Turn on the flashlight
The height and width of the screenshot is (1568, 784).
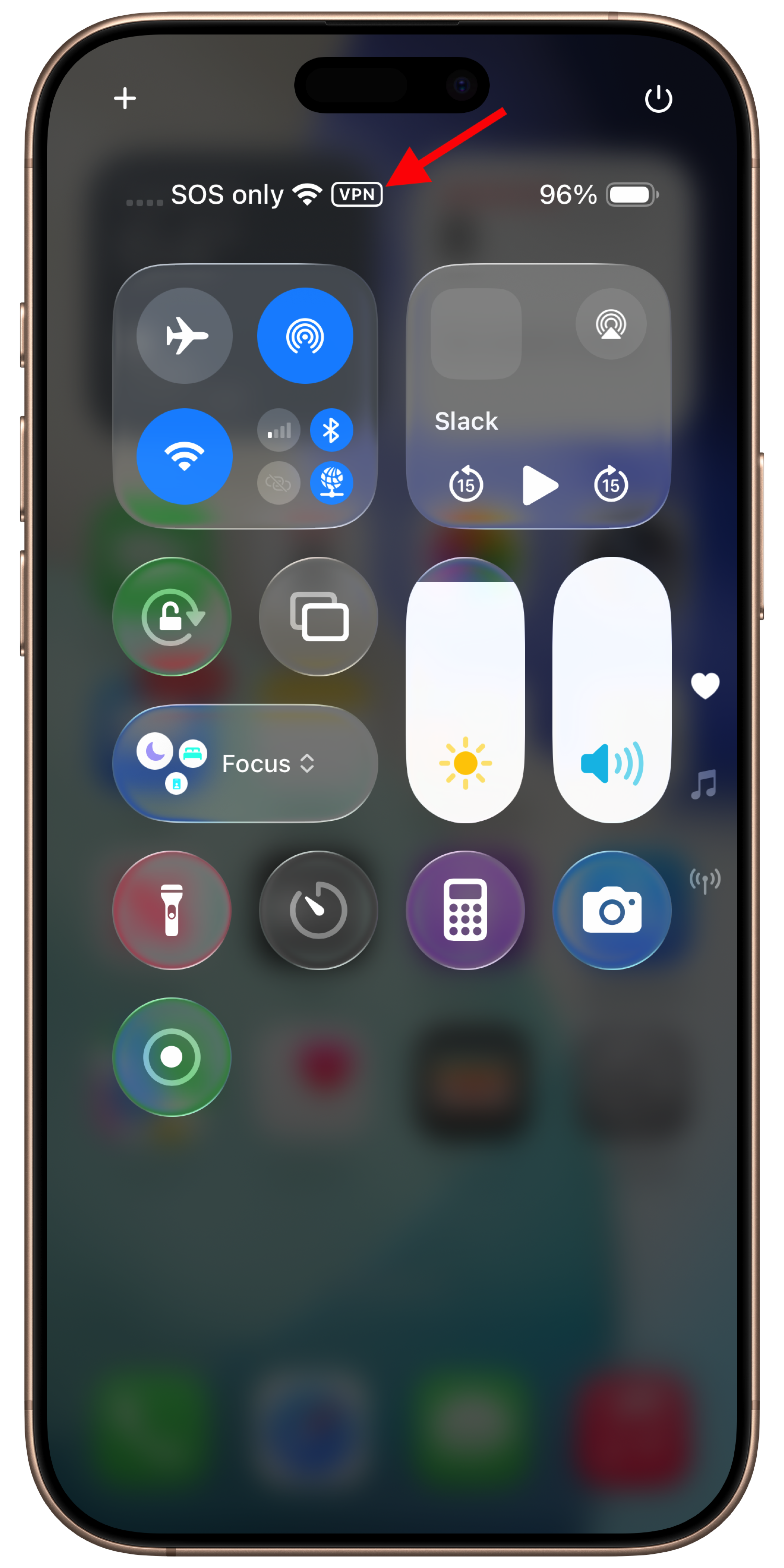172,910
